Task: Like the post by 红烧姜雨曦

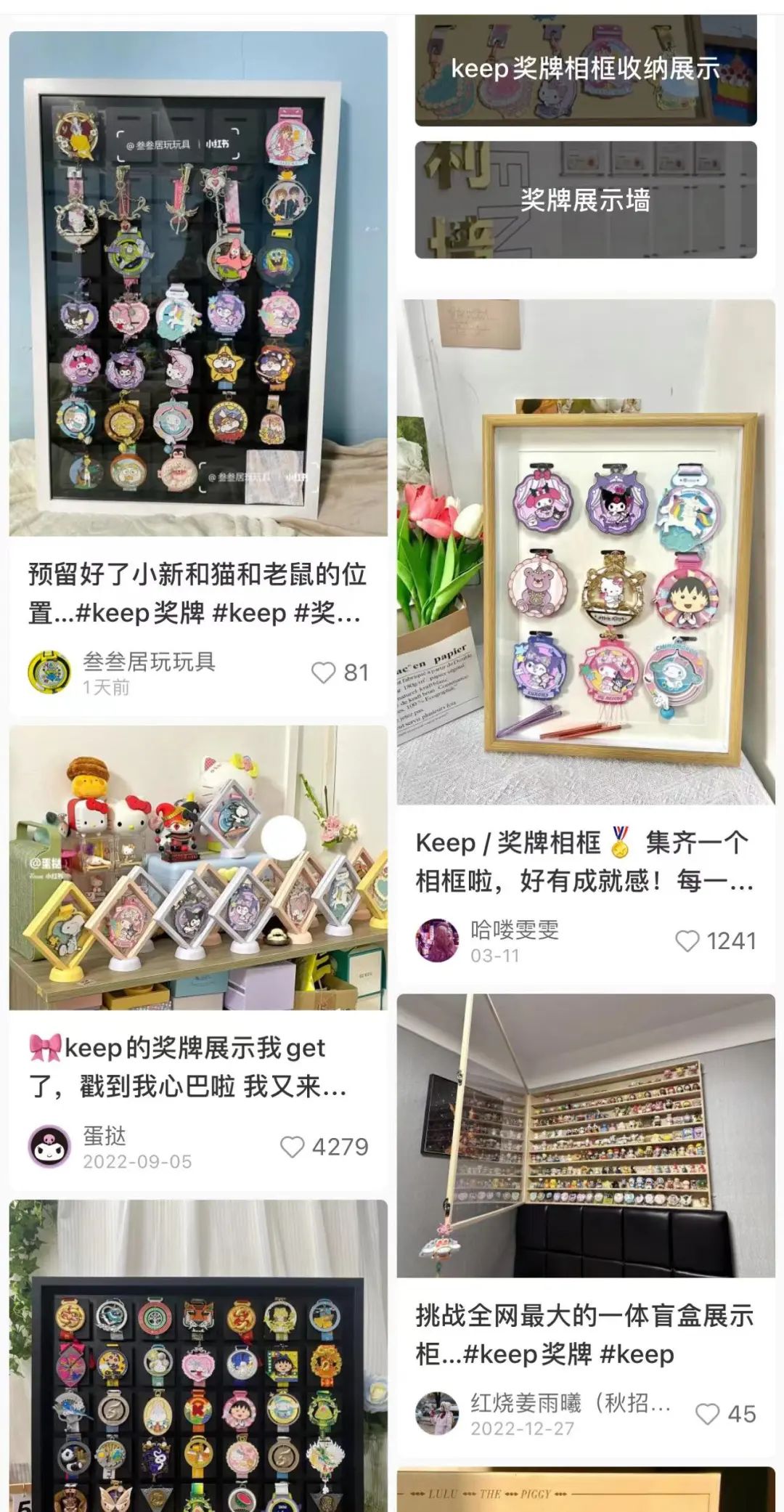Action: pos(708,1414)
